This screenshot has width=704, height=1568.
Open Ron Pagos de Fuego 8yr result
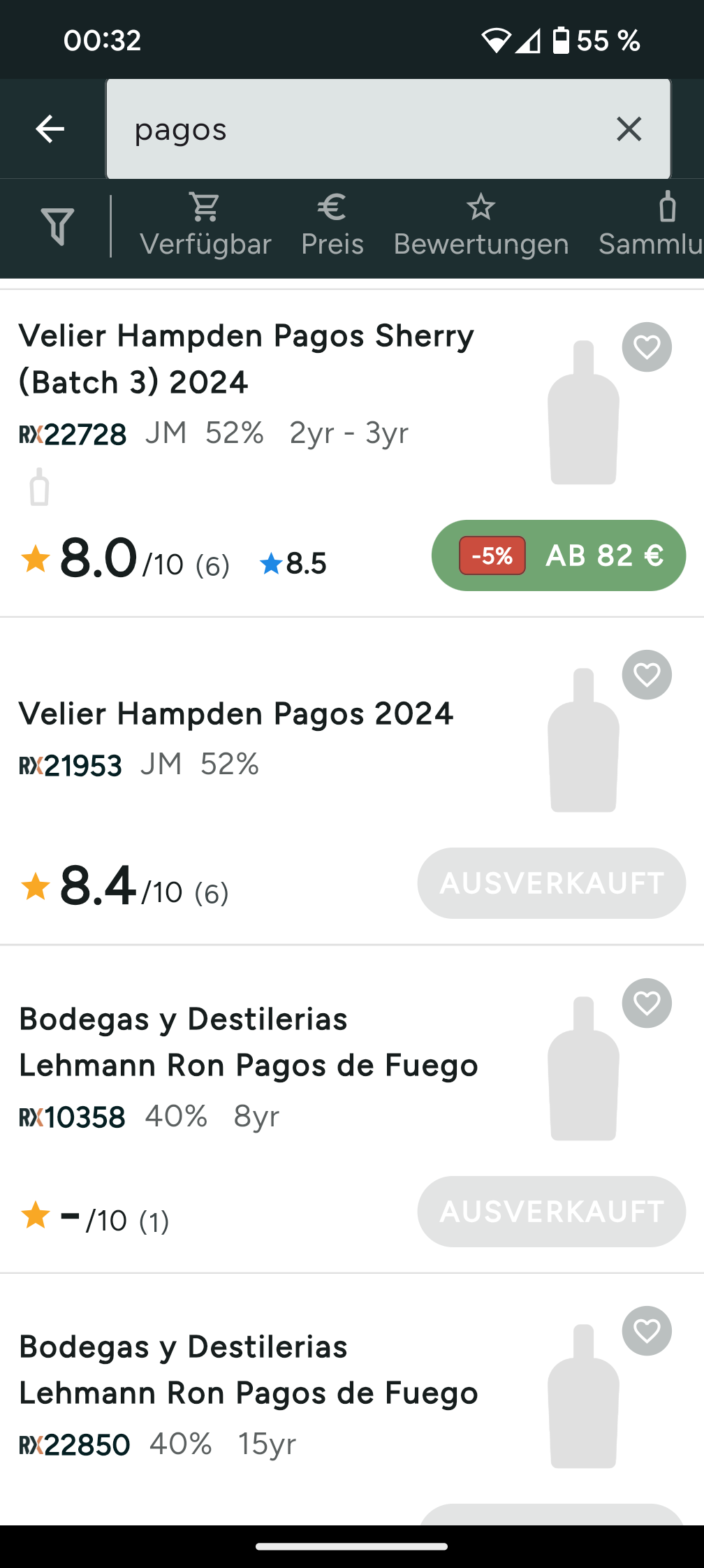tap(249, 1043)
